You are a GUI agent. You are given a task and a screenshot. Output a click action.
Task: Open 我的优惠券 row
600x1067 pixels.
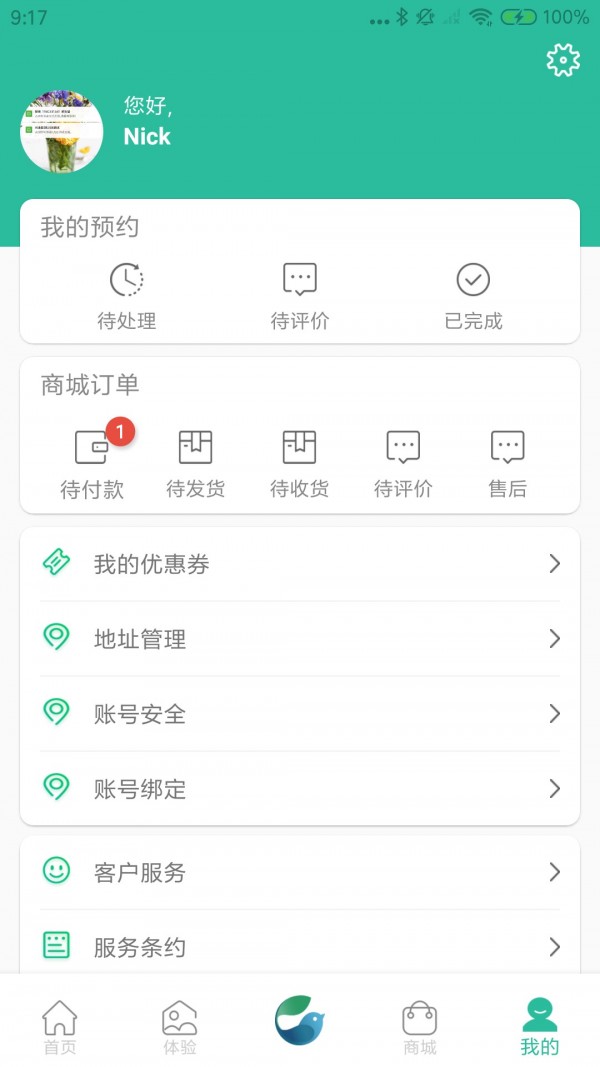click(x=300, y=563)
